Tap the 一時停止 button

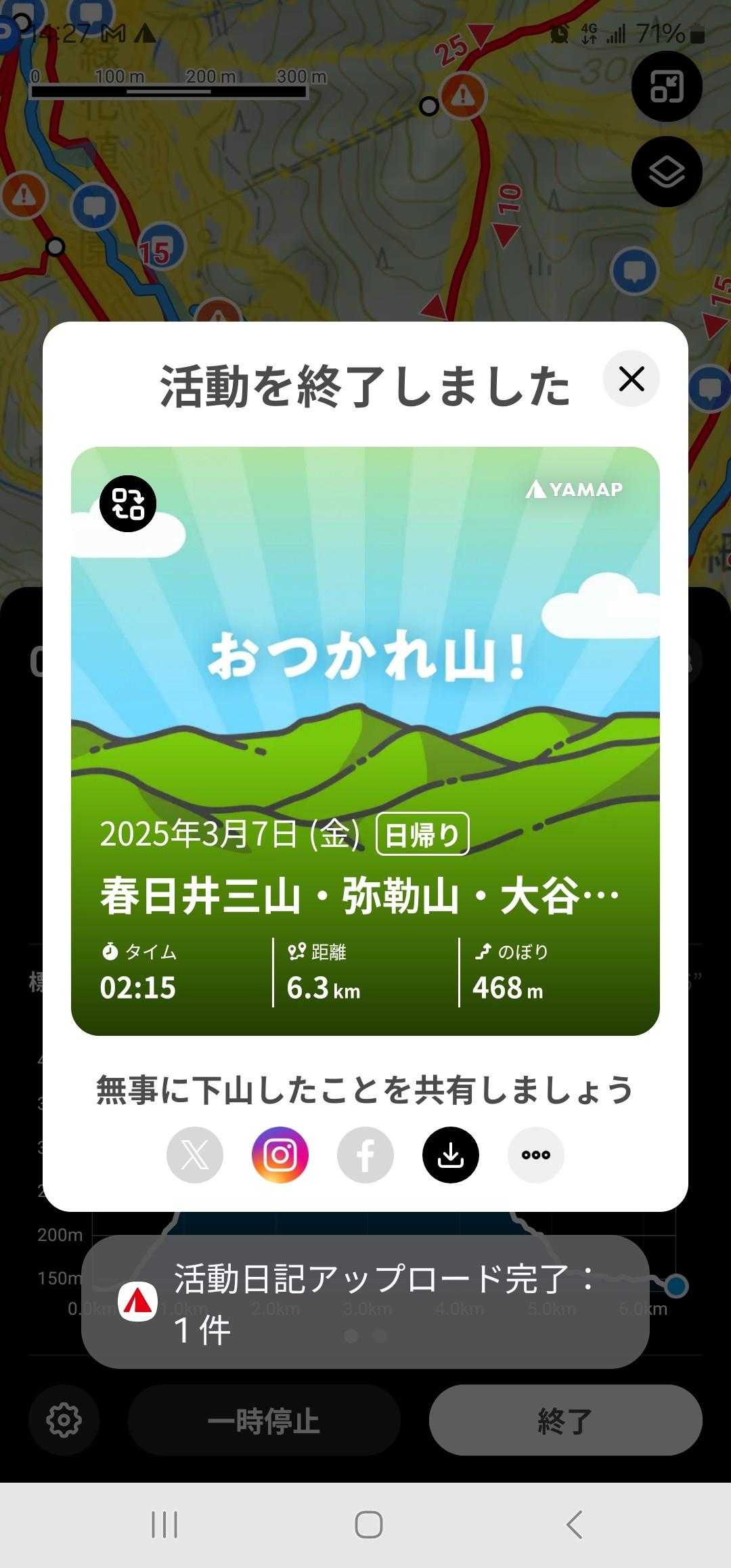[264, 1420]
